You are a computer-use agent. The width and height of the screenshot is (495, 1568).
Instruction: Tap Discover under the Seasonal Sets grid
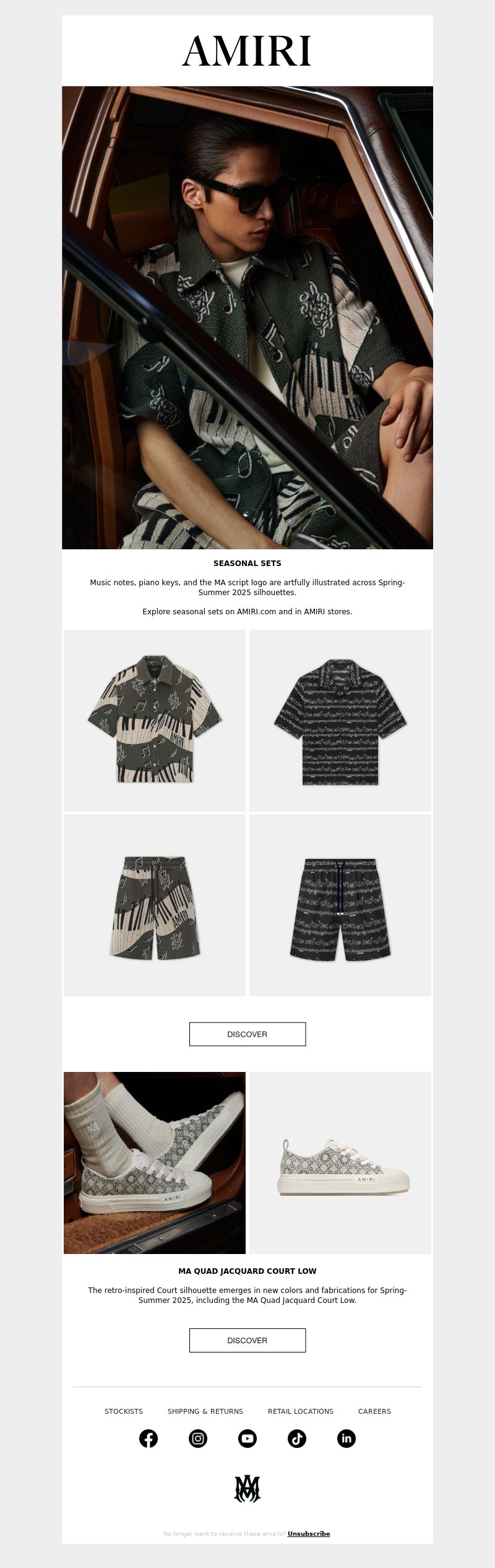pyautogui.click(x=247, y=1034)
